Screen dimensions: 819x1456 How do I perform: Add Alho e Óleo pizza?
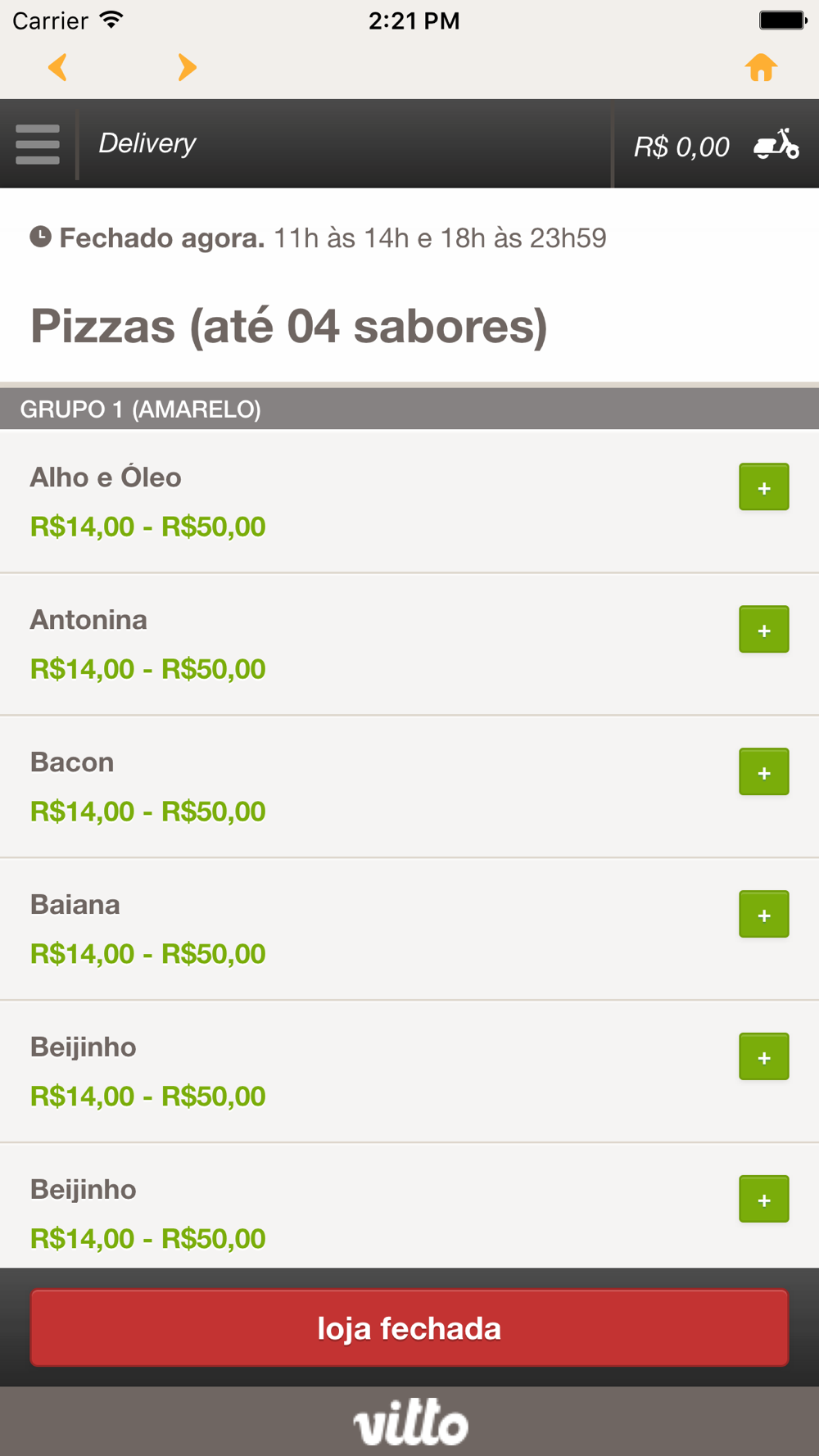pos(764,487)
